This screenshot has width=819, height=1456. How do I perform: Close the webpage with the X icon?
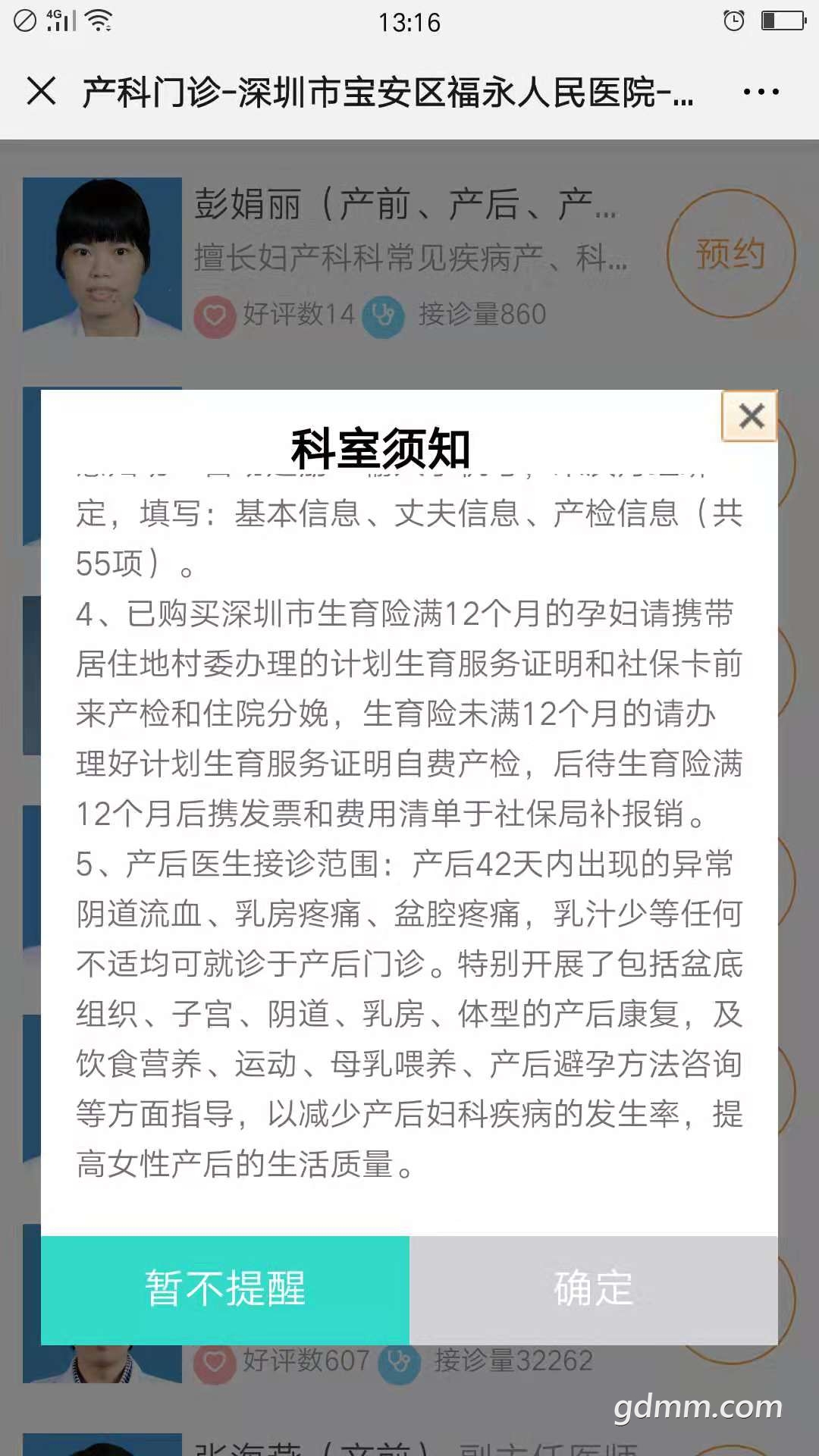(x=41, y=92)
